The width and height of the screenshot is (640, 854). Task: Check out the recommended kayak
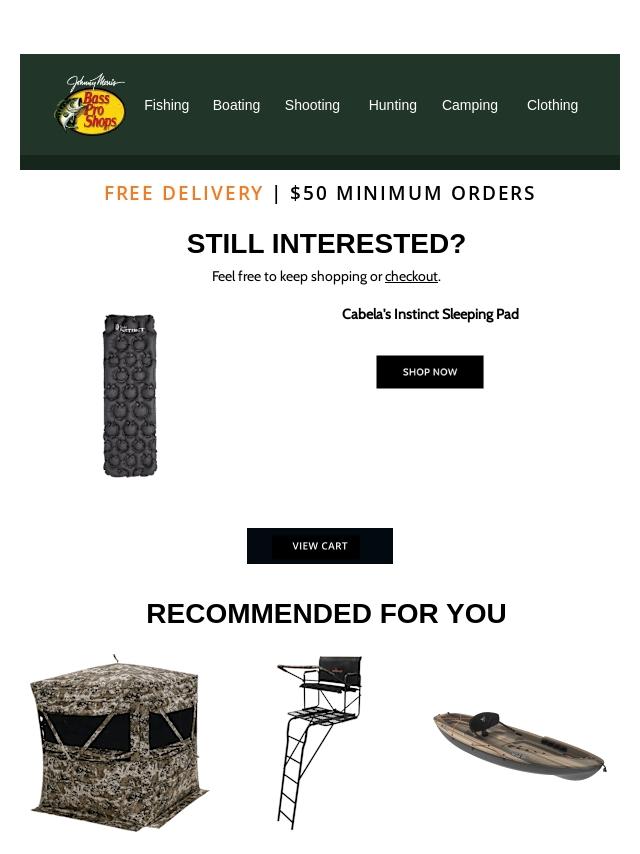coord(519,744)
